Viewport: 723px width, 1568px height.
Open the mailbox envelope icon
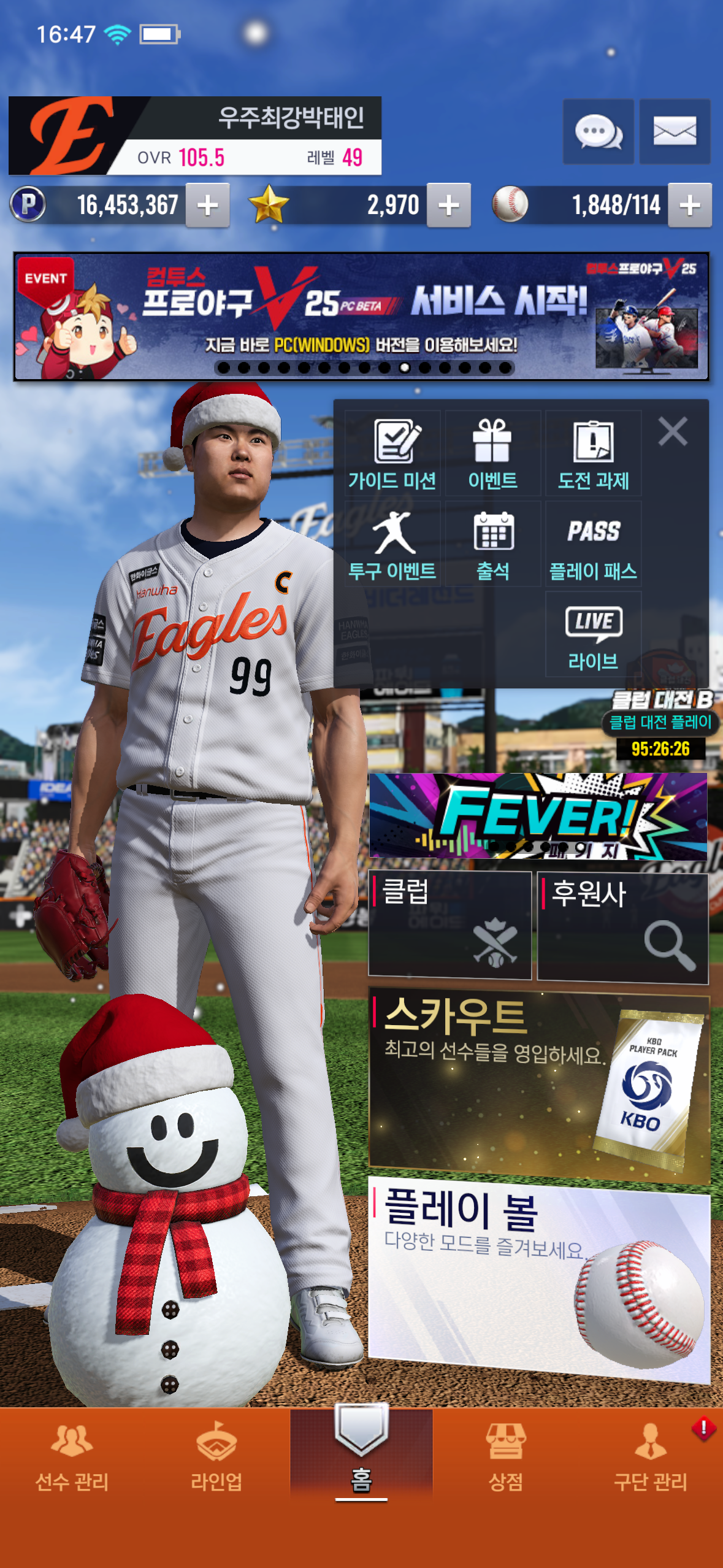[675, 131]
